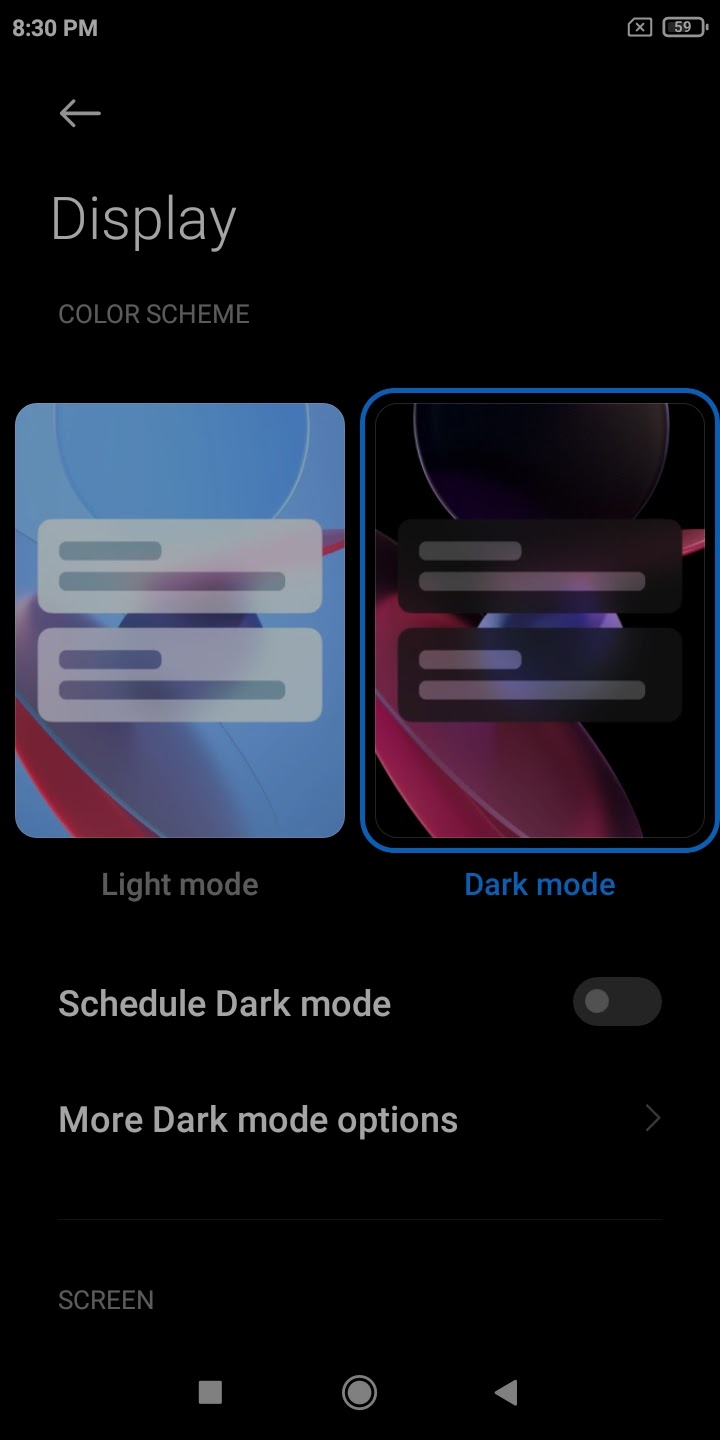This screenshot has height=1440, width=720.
Task: Enable the Schedule Dark mode switch
Action: point(617,1002)
